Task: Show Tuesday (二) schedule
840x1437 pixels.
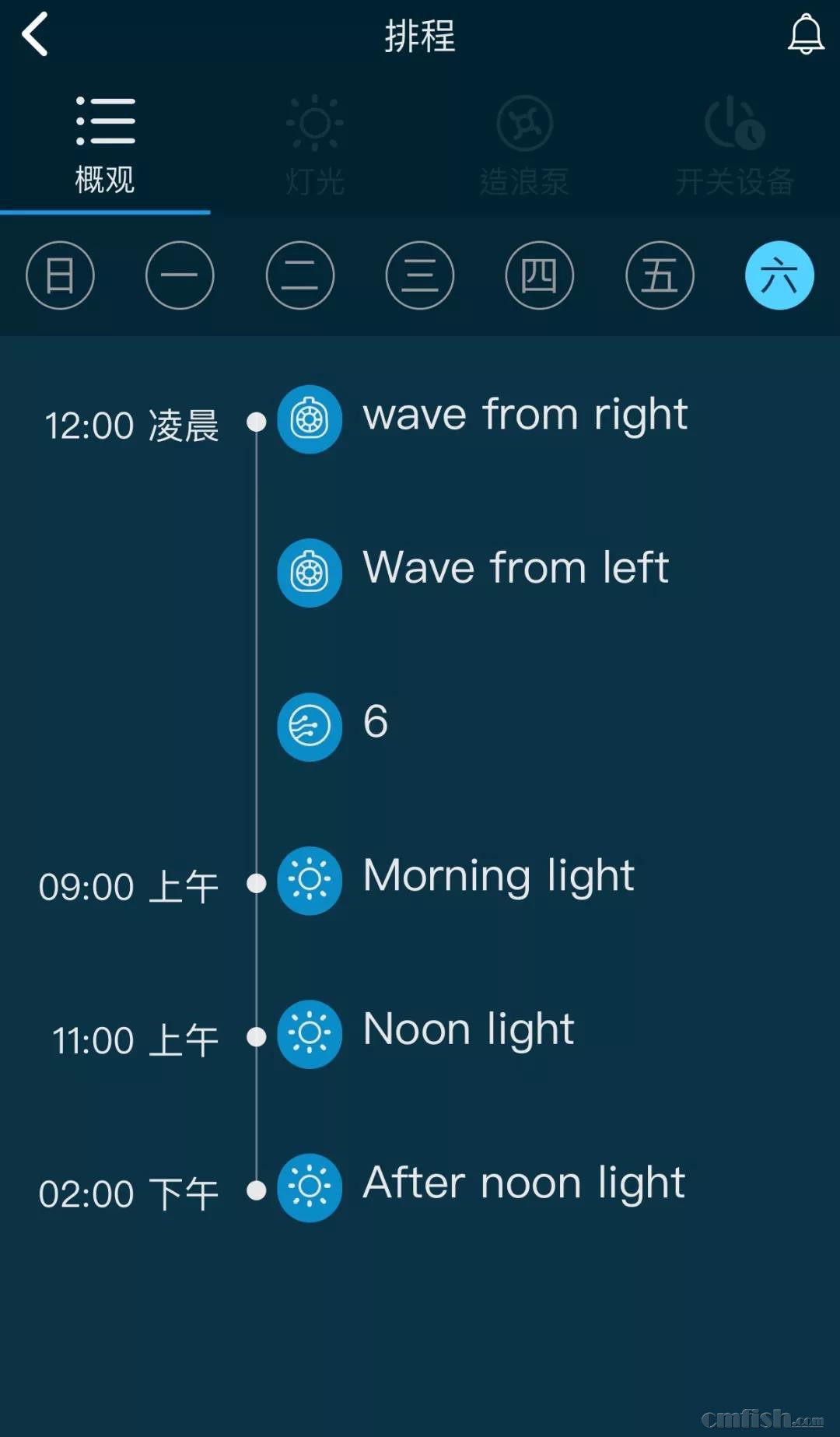Action: pyautogui.click(x=300, y=275)
